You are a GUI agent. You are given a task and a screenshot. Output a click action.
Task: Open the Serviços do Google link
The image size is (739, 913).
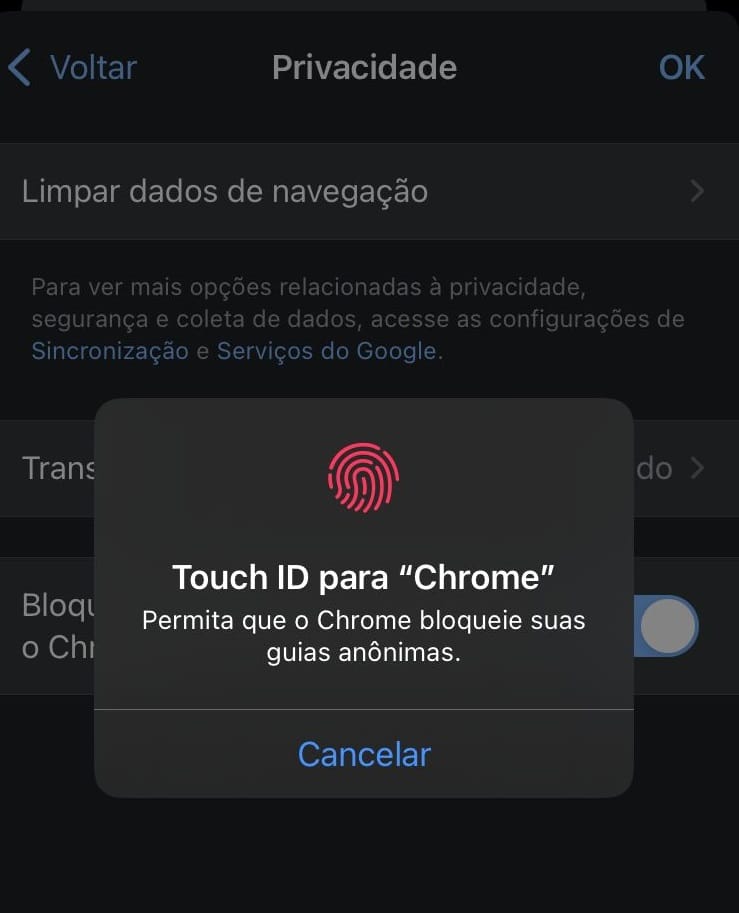pos(326,351)
